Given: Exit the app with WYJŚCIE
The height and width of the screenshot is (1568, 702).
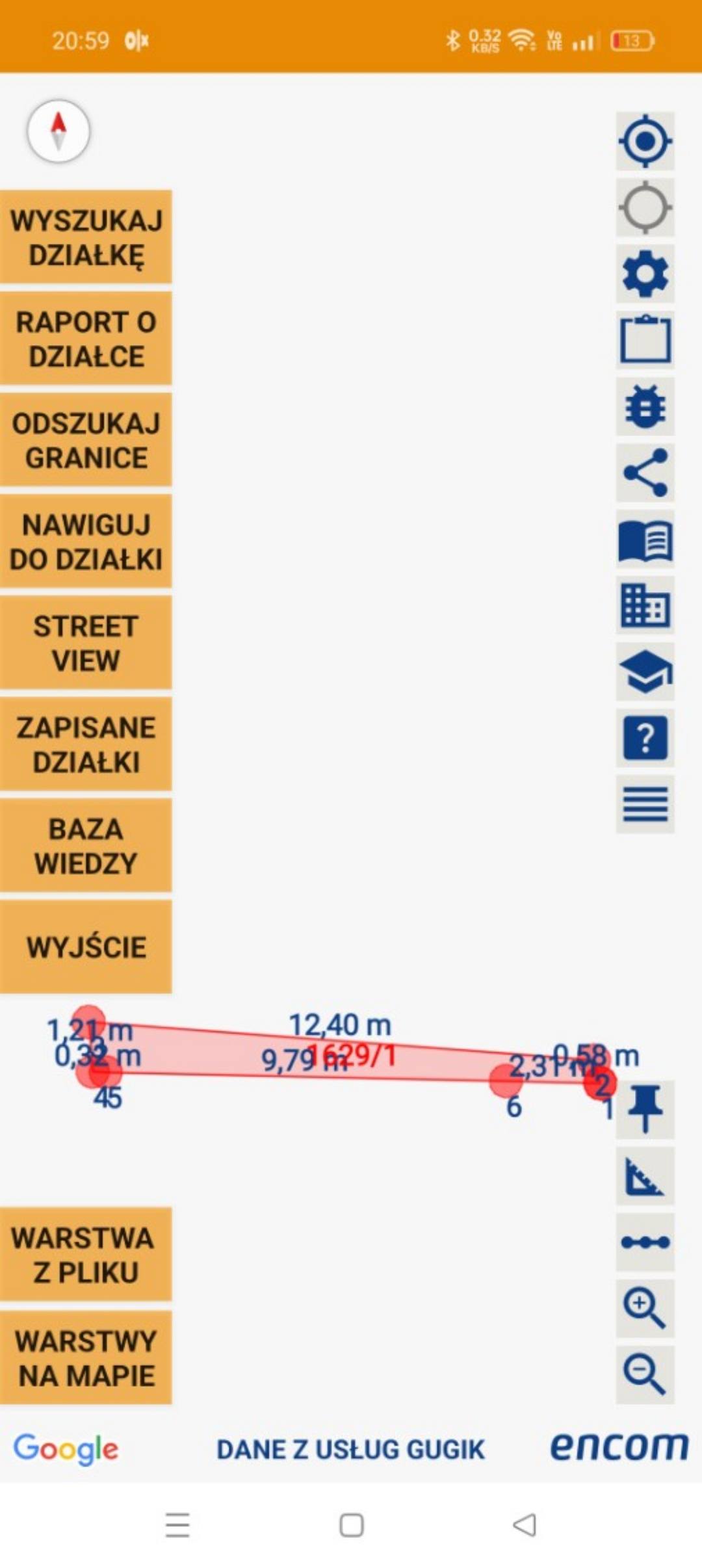Looking at the screenshot, I should click(86, 947).
